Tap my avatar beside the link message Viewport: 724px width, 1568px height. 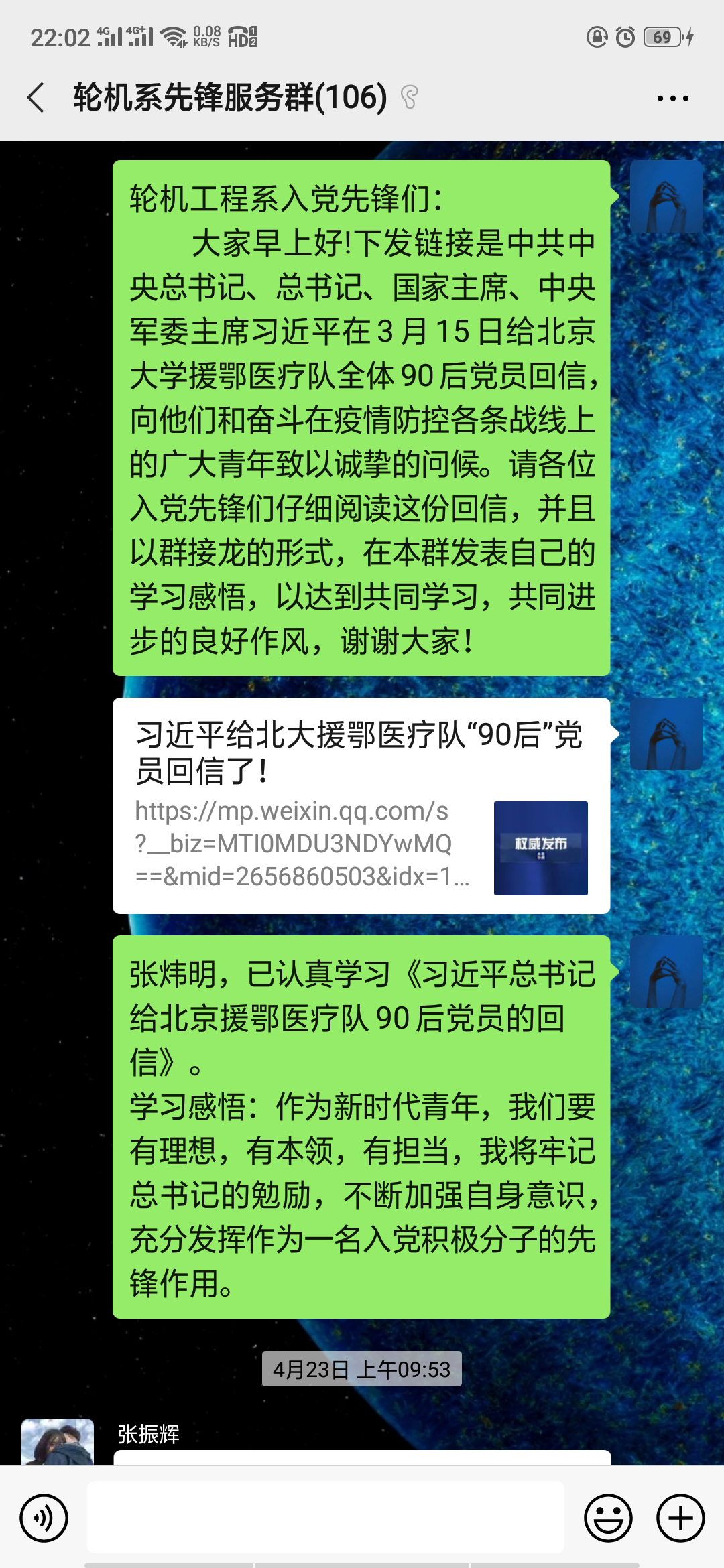666,734
